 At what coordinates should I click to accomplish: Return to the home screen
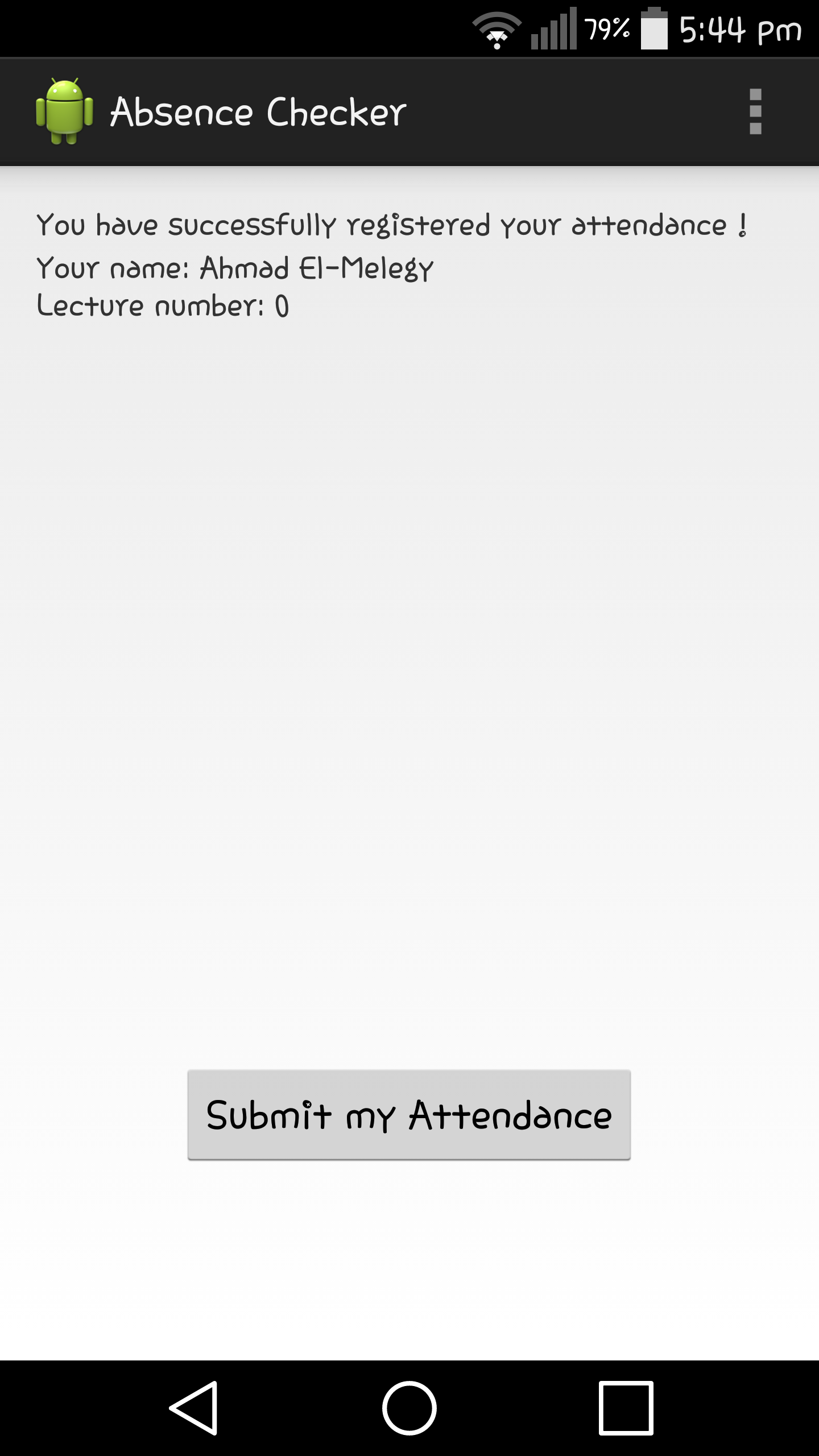click(409, 1408)
